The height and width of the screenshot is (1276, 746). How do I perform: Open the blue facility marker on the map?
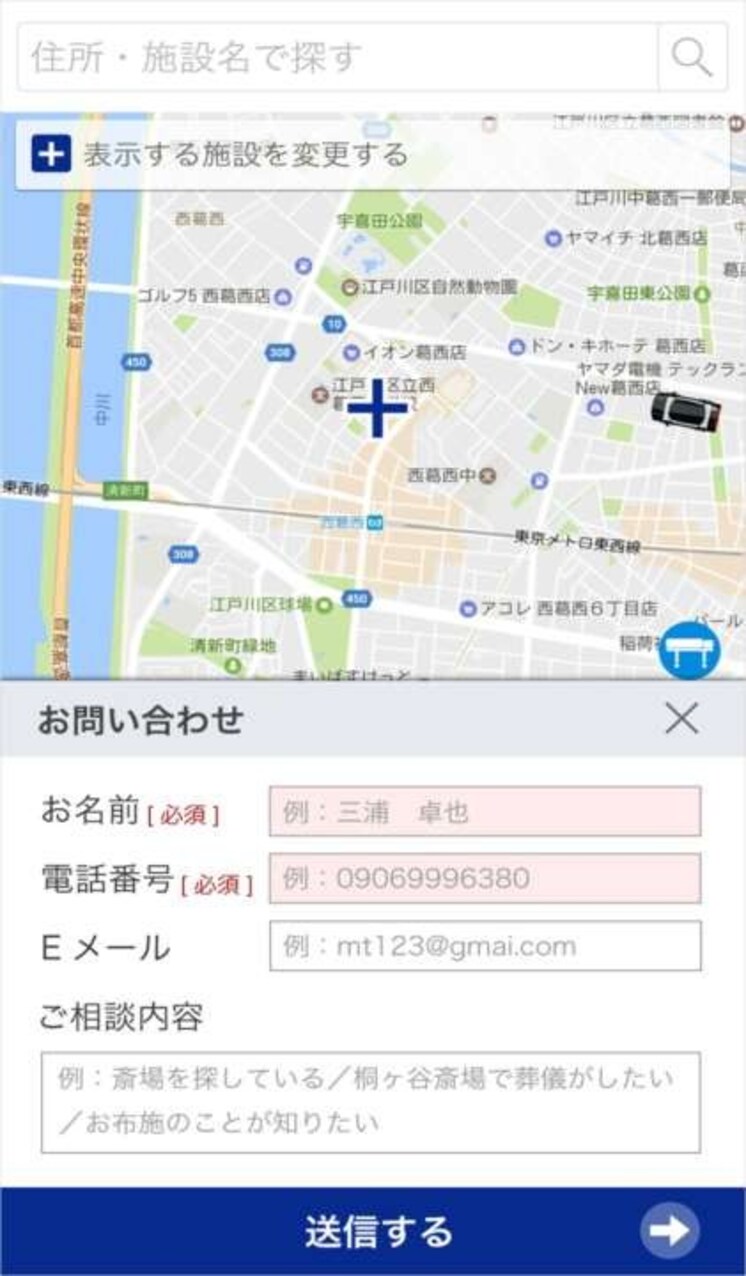[689, 650]
